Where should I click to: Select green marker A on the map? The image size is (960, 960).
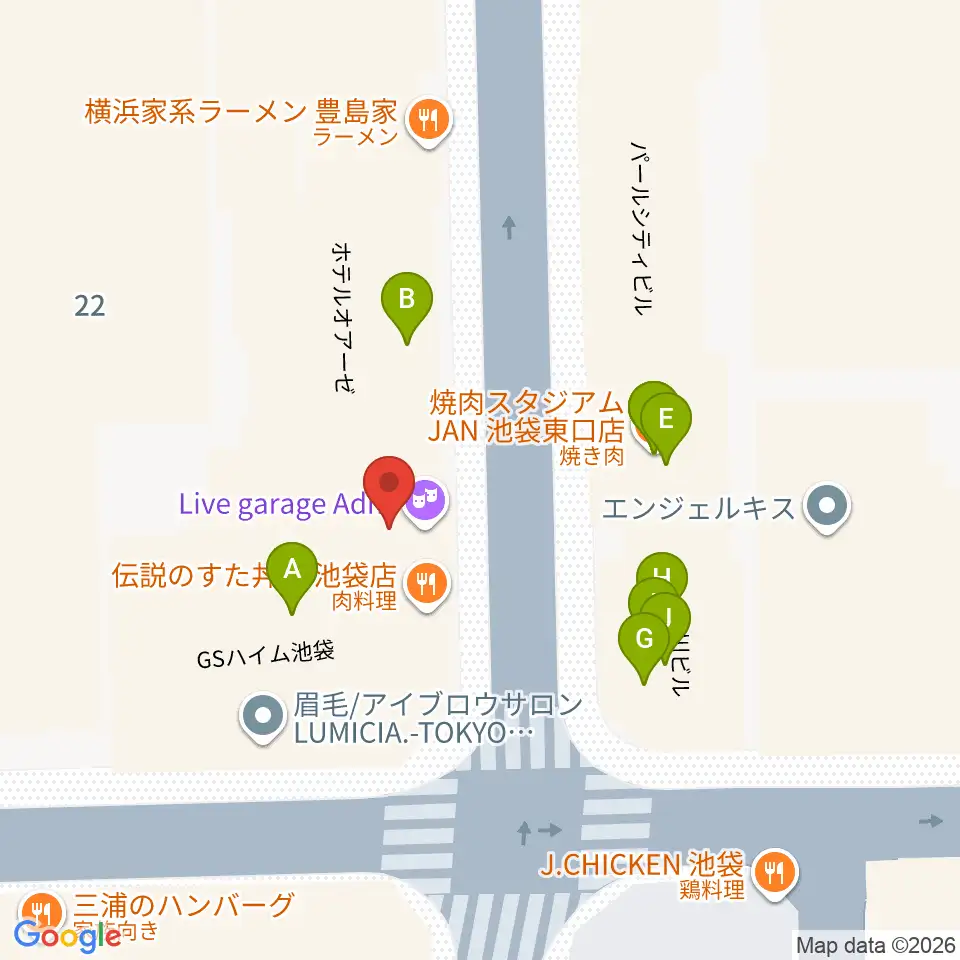pos(292,574)
